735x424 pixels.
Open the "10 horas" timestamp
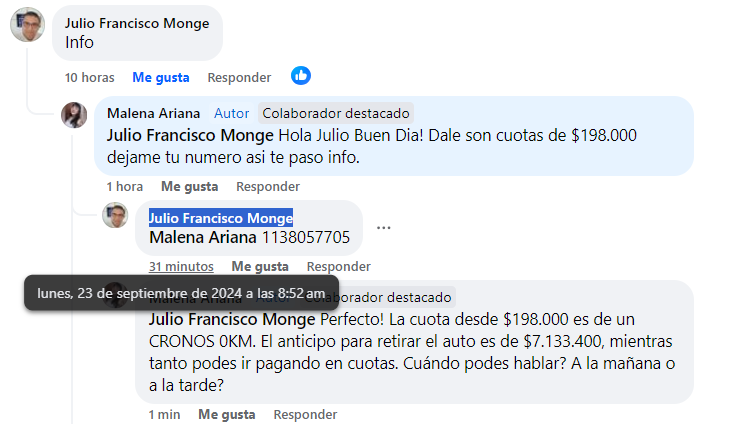90,77
